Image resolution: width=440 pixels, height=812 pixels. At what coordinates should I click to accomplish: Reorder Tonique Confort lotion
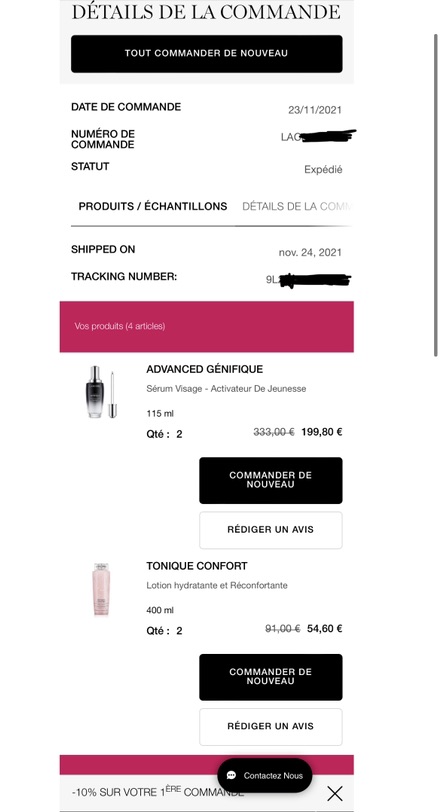[271, 677]
